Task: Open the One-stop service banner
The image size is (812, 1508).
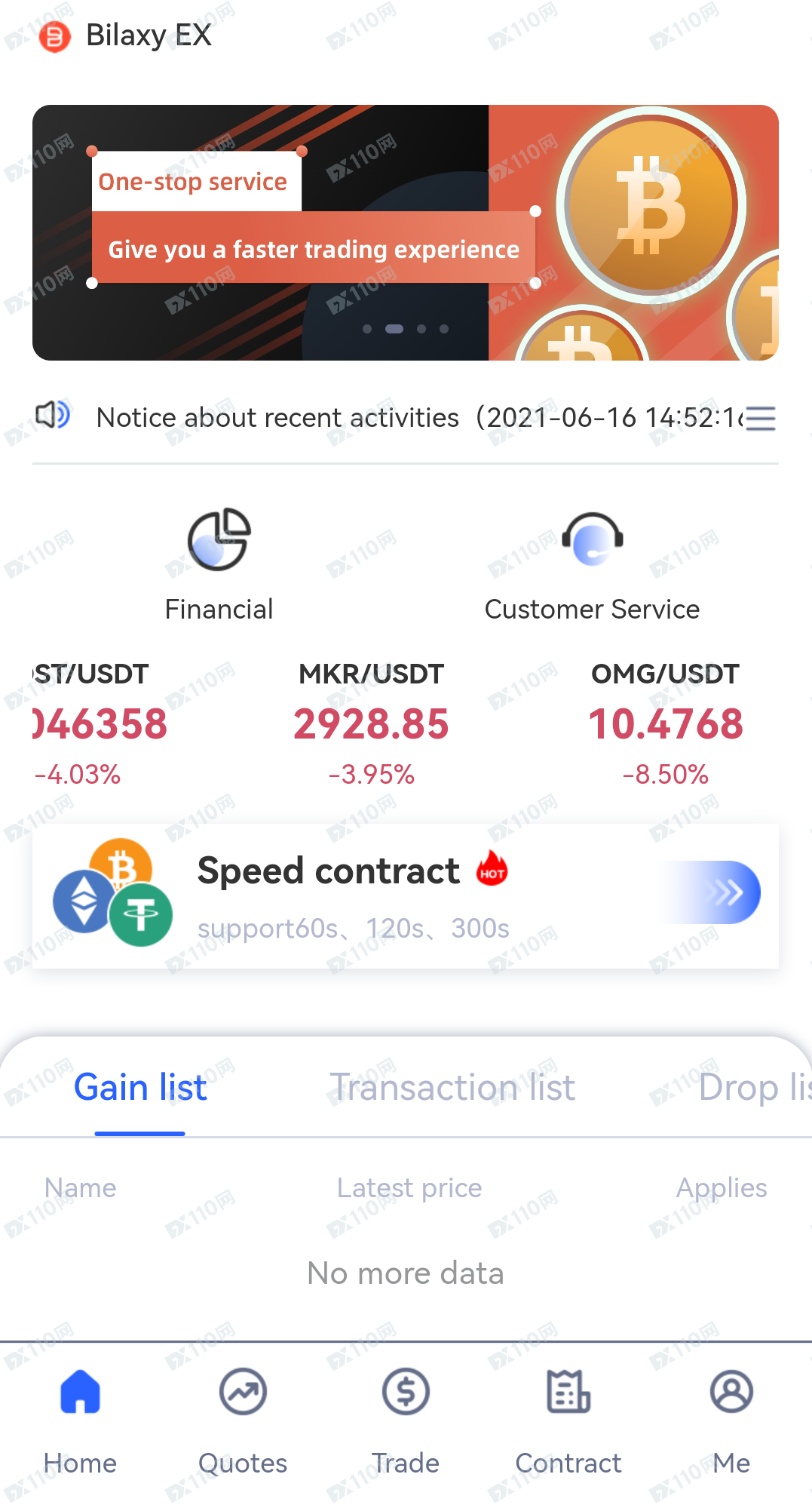Action: pyautogui.click(x=406, y=232)
